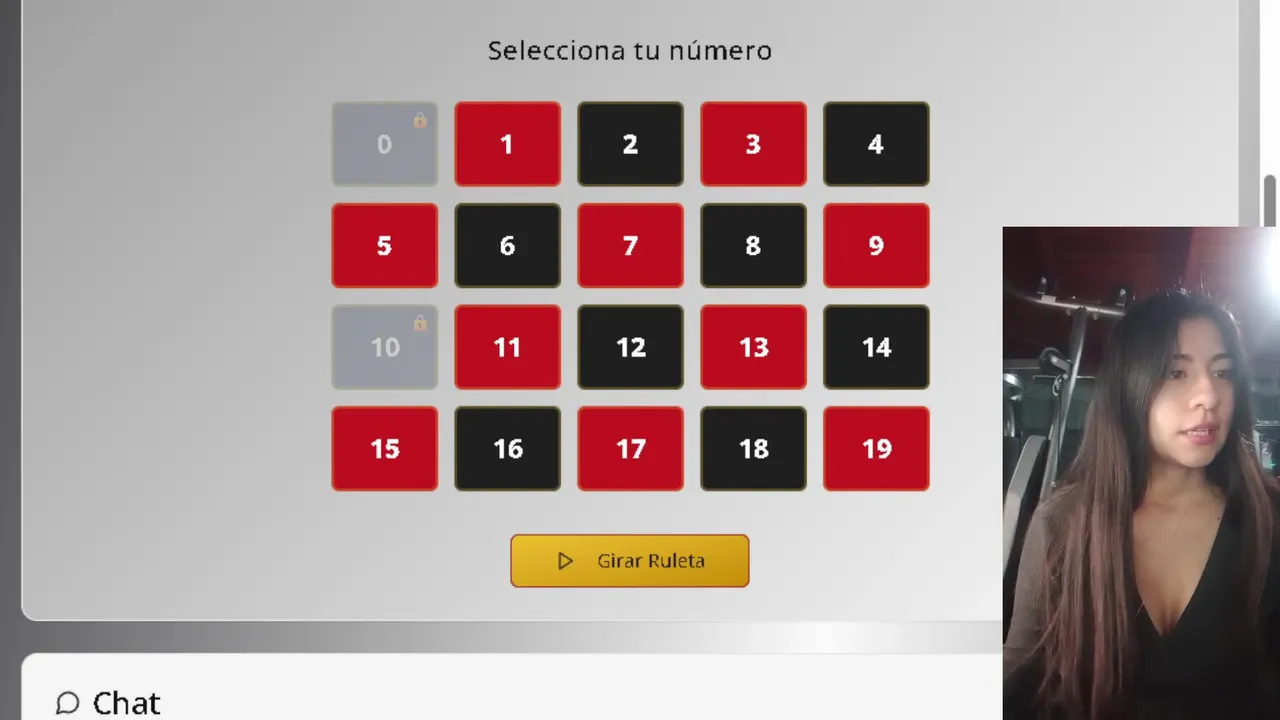Choose red number 5
Image resolution: width=1280 pixels, height=720 pixels.
[384, 246]
